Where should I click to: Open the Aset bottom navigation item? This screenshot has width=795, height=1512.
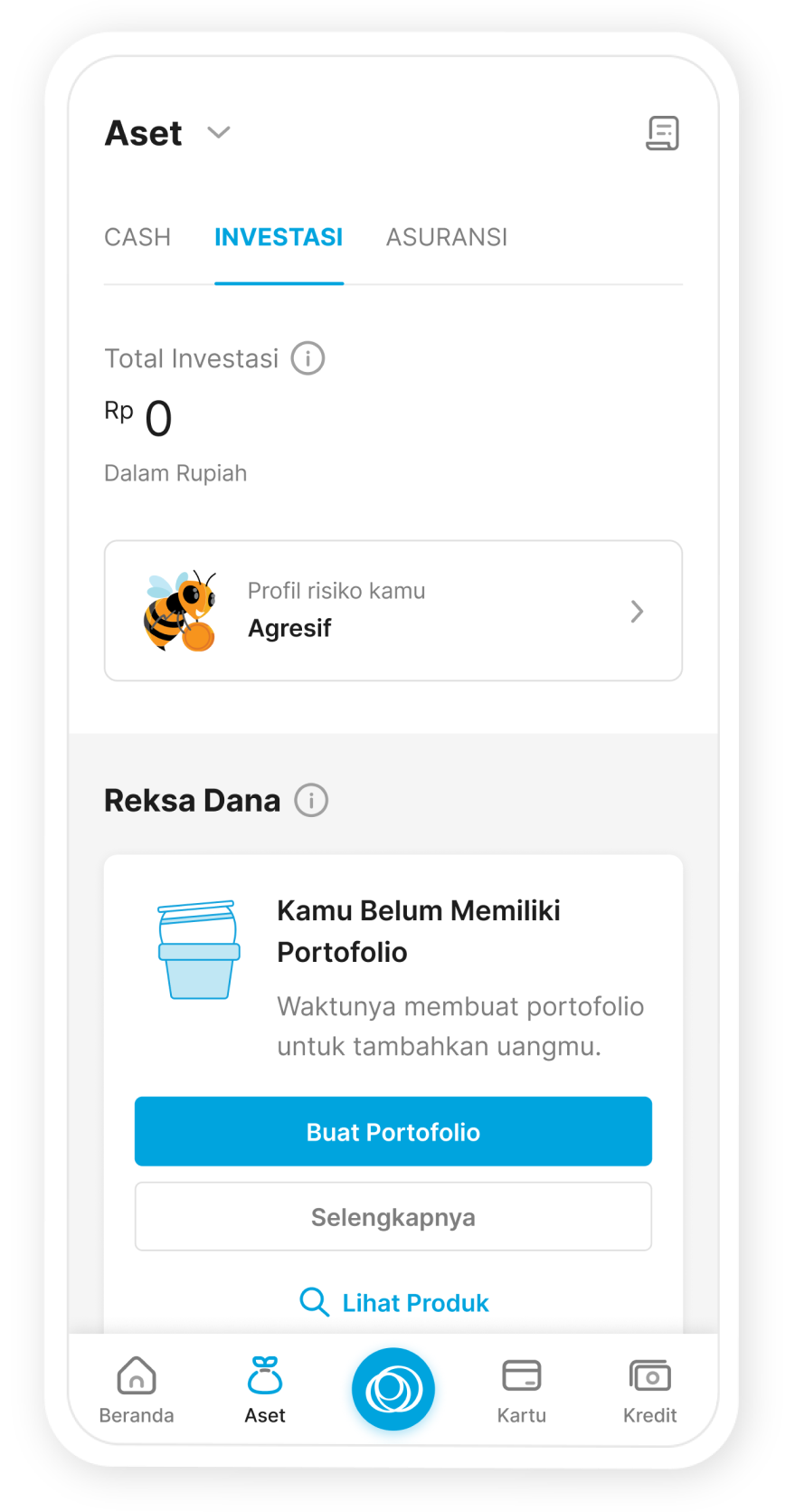pyautogui.click(x=265, y=1391)
